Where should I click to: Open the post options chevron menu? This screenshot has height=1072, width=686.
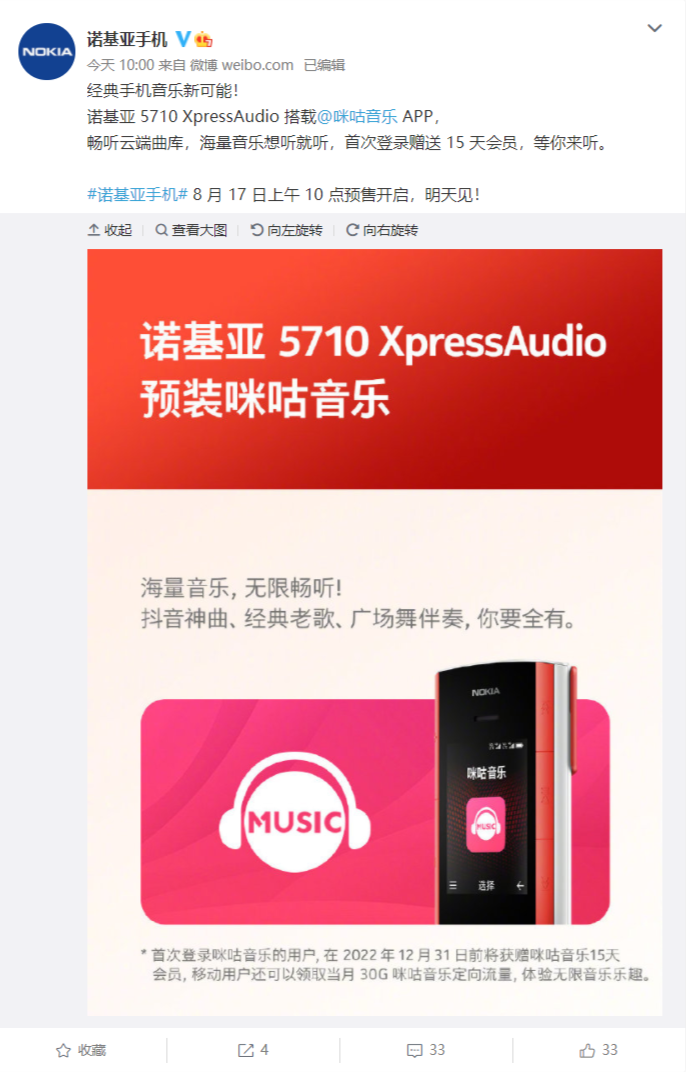coord(655,28)
